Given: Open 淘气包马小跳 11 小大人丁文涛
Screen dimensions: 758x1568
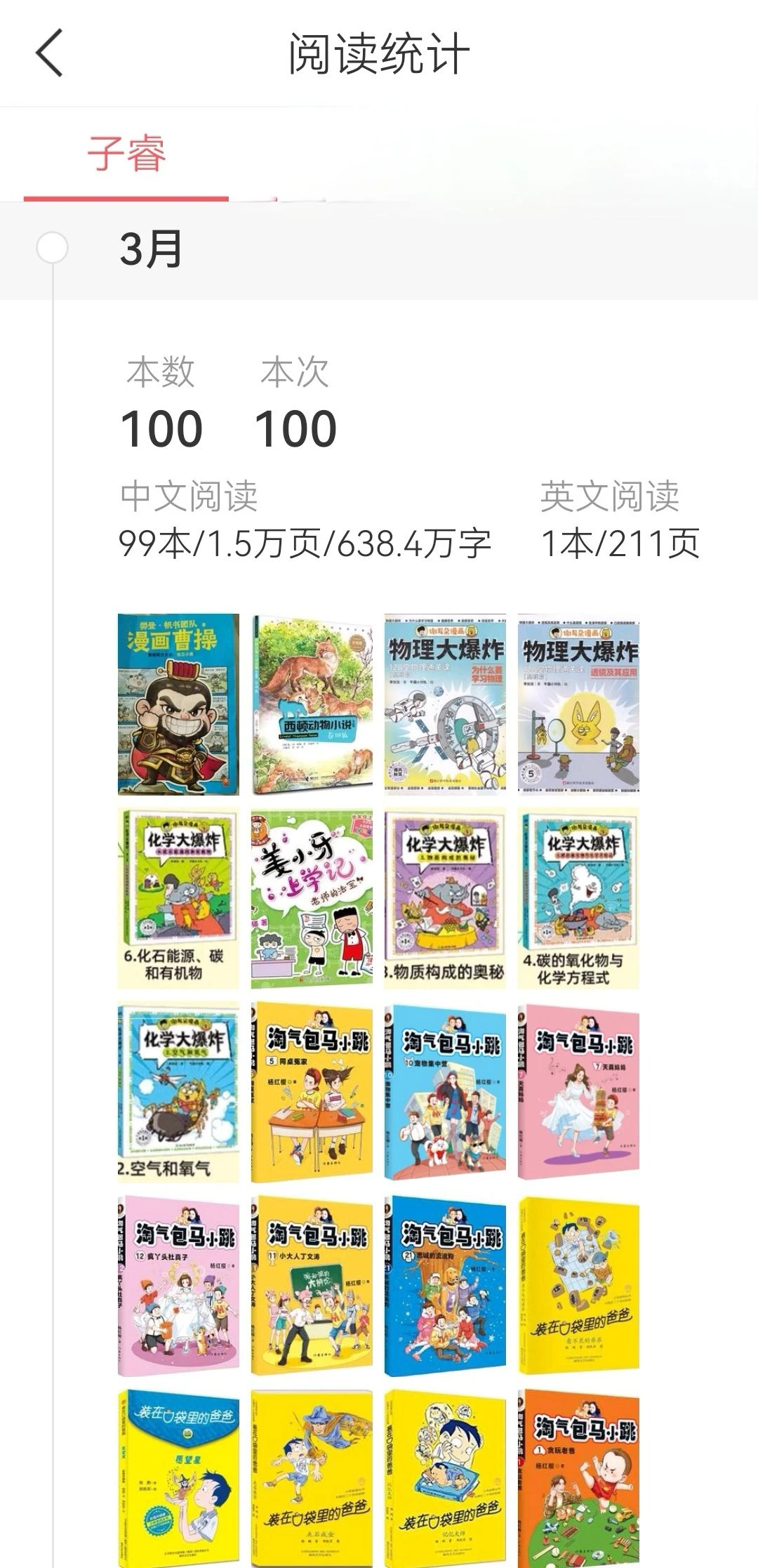Looking at the screenshot, I should tap(312, 1286).
